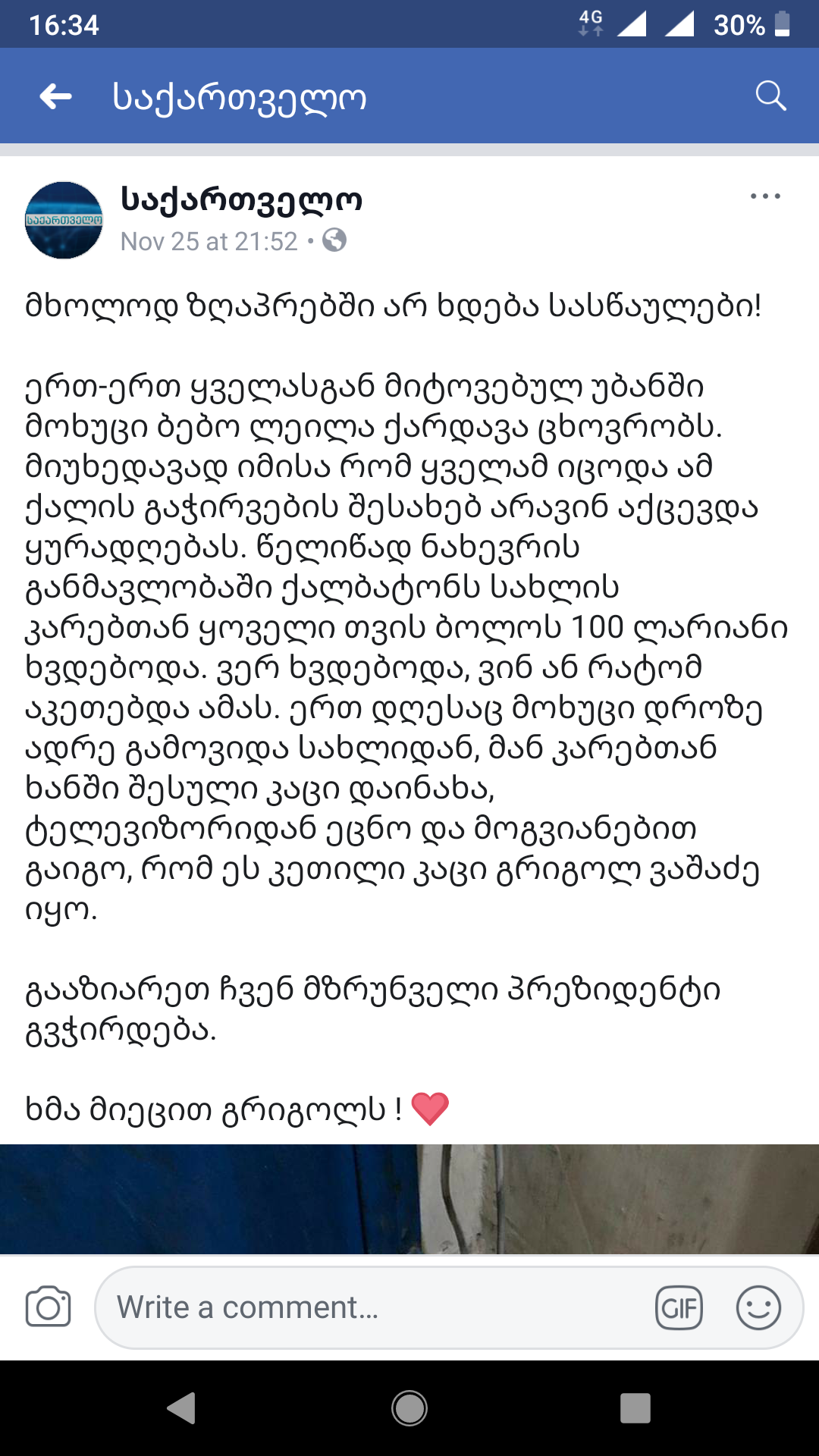Screen dimensions: 819x1456
Task: Tap the system home button
Action: [409, 1409]
